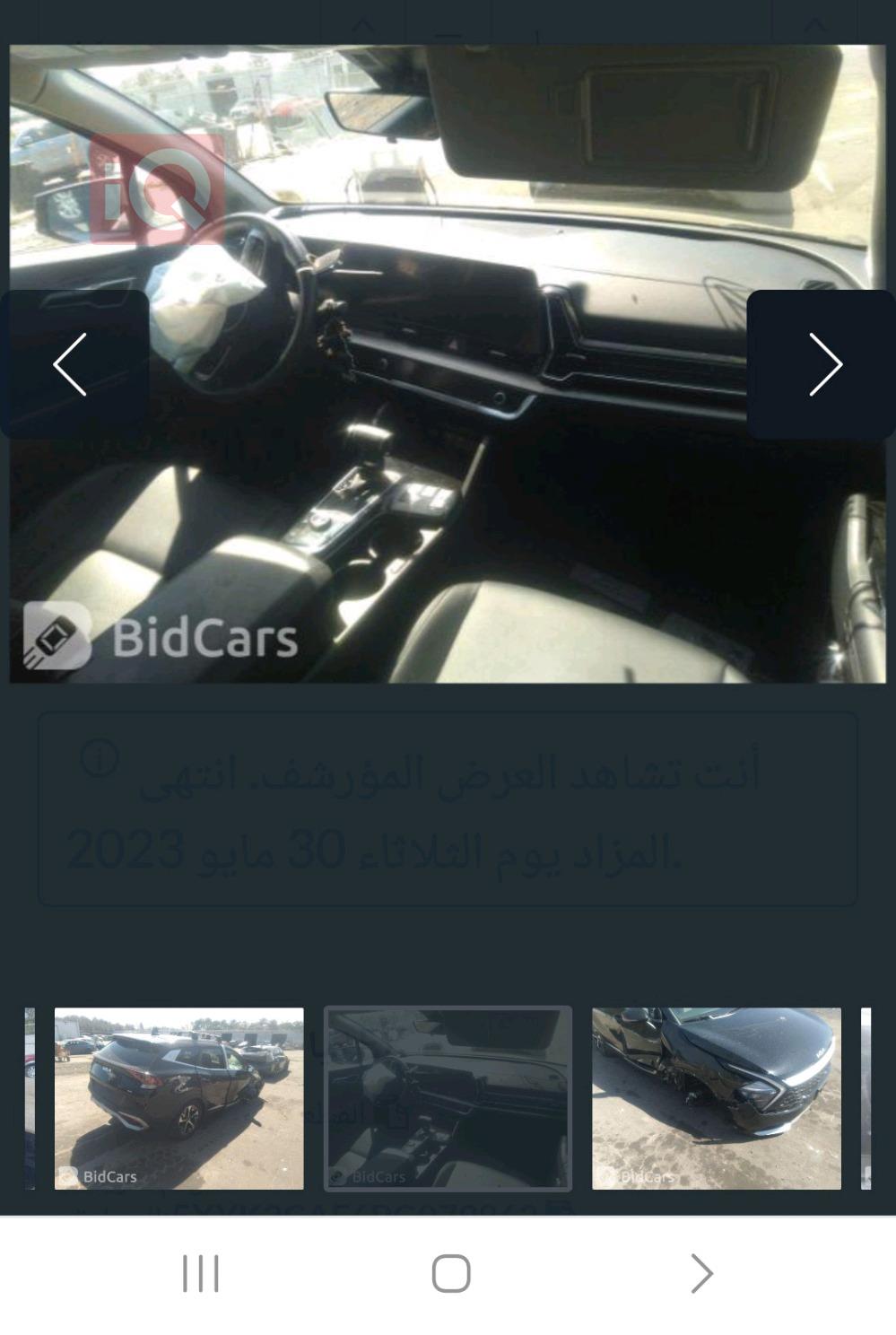896x1335 pixels.
Task: Show the previous photo with the left arrow
Action: click(x=70, y=365)
